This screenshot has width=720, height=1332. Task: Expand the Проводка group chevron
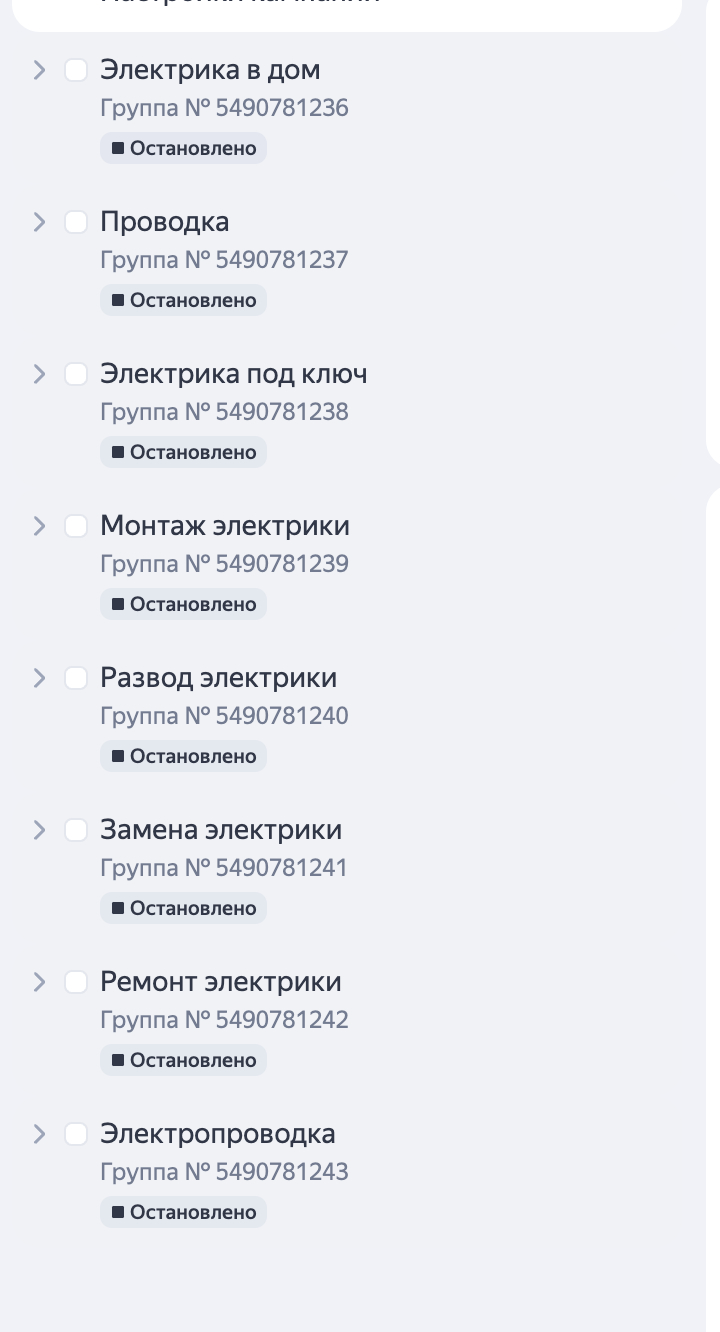(x=40, y=222)
